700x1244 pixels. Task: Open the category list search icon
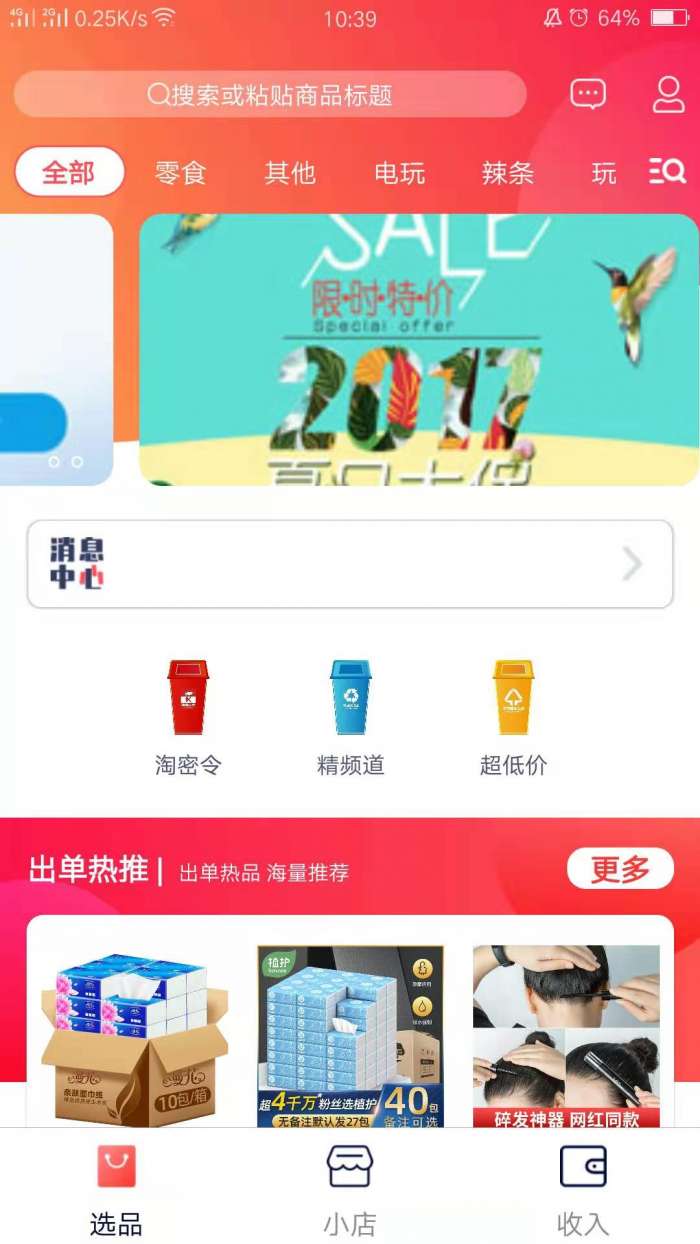pos(667,171)
